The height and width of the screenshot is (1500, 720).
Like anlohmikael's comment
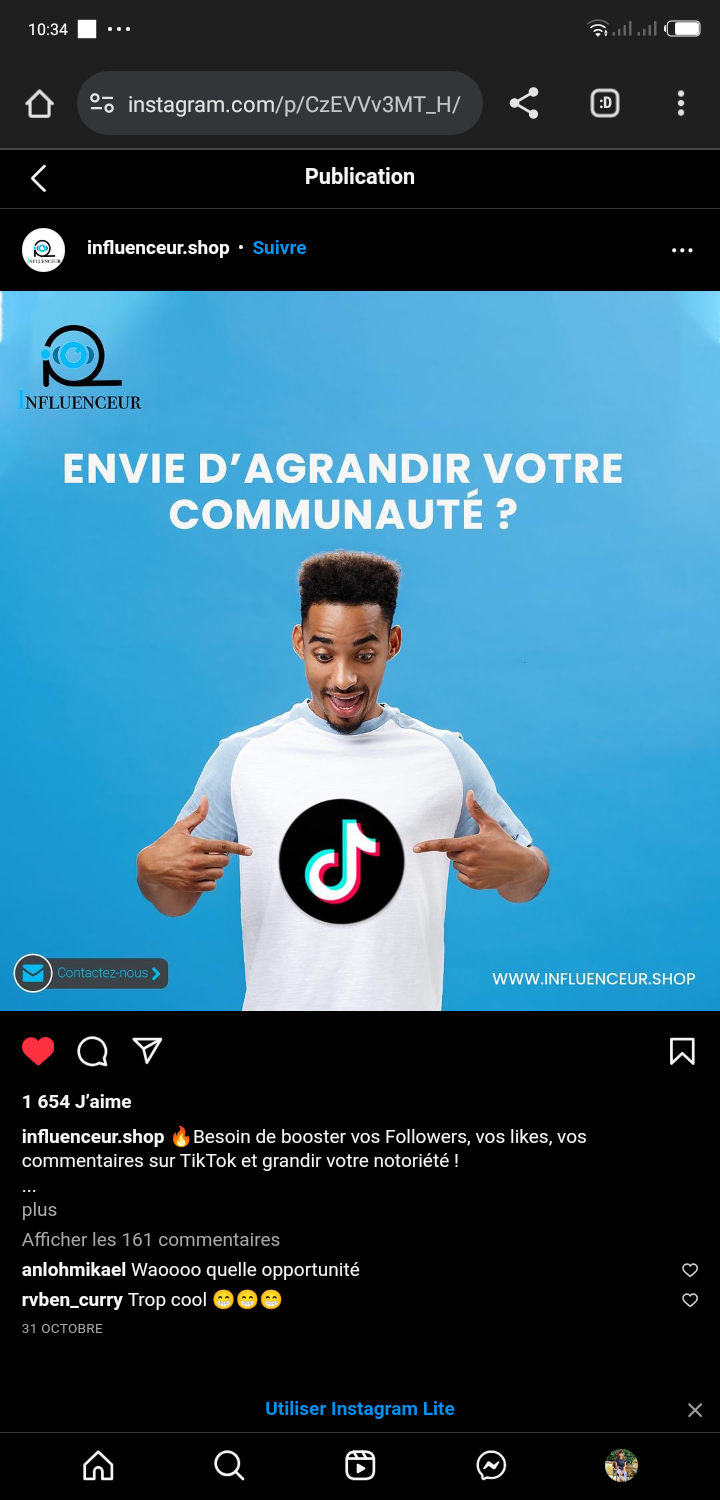(x=690, y=1270)
